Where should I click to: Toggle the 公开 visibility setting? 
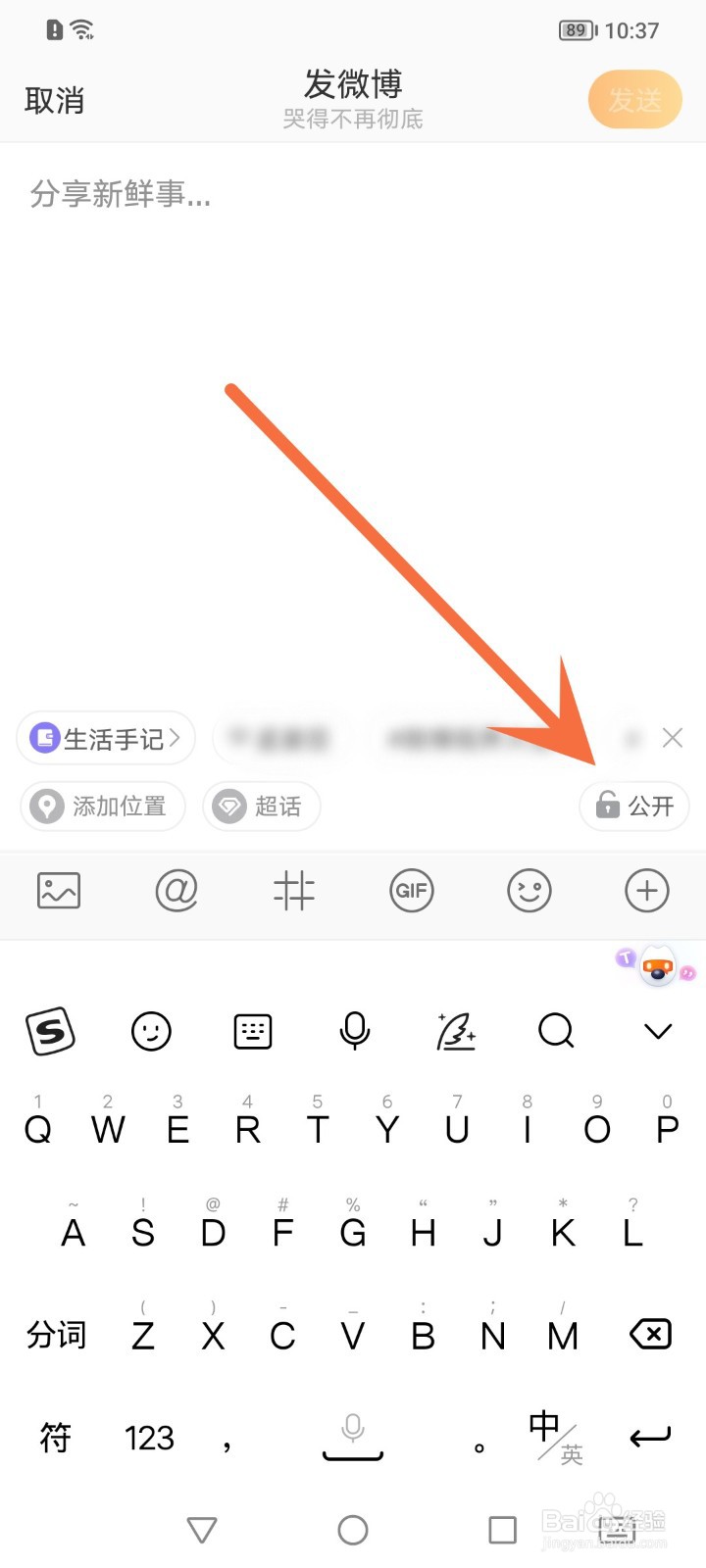point(633,806)
